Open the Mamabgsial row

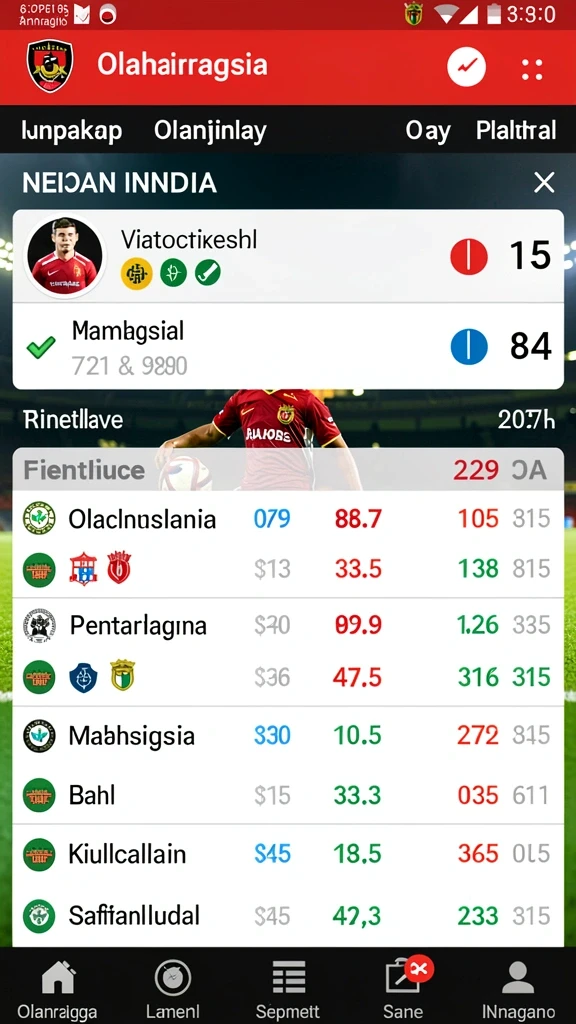(x=288, y=346)
